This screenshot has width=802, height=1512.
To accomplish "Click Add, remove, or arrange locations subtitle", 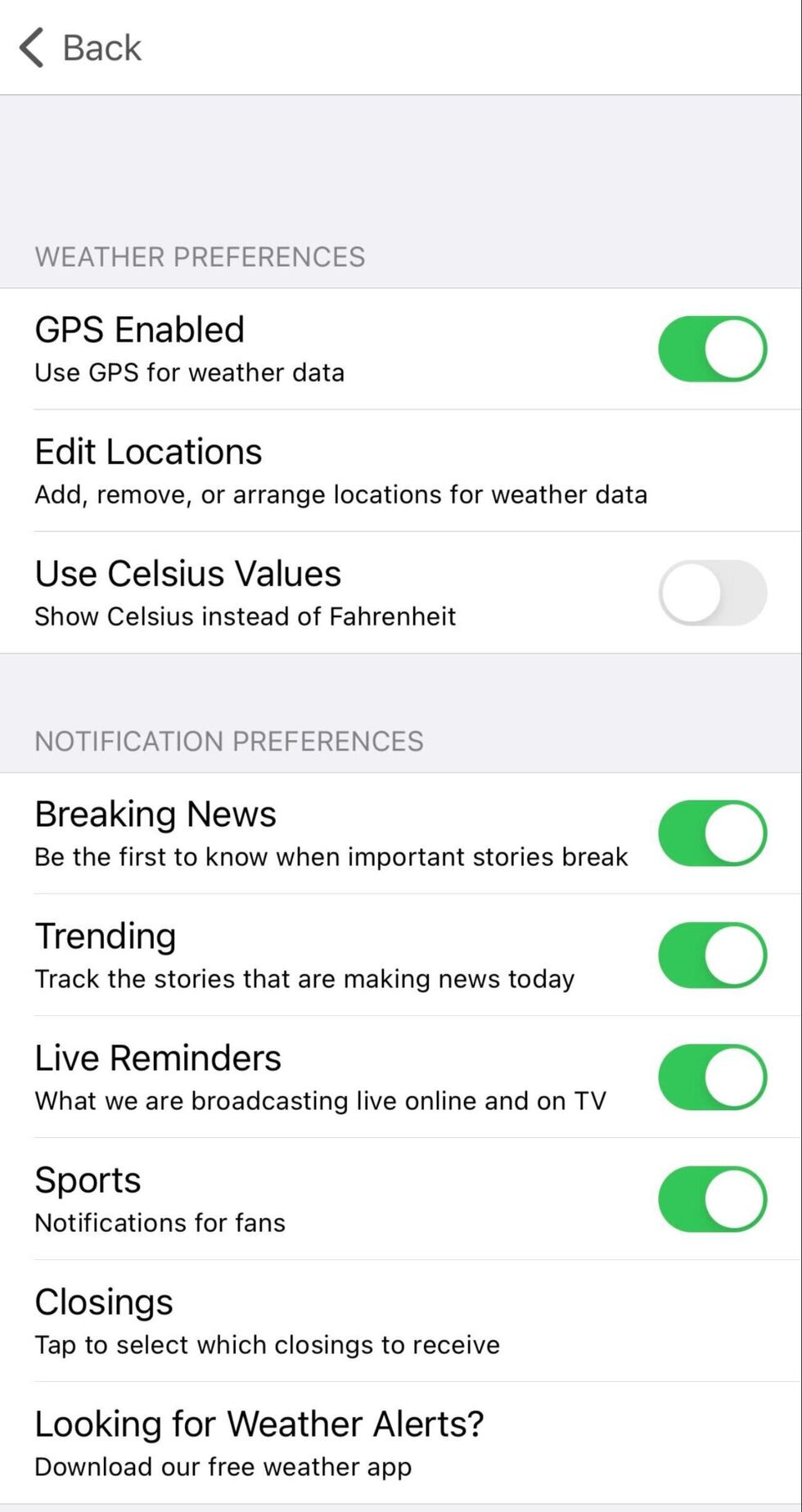I will pos(340,494).
